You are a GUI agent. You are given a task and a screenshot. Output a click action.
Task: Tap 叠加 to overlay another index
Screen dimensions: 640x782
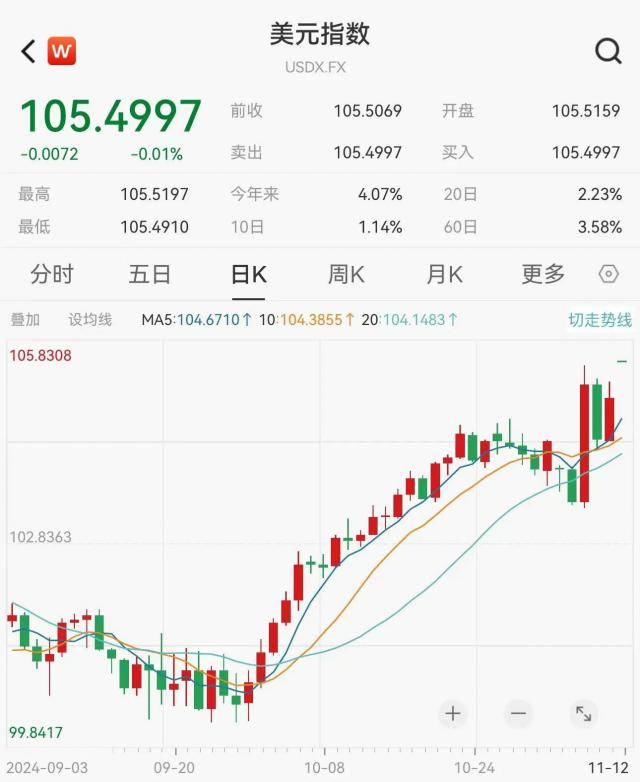(25, 320)
